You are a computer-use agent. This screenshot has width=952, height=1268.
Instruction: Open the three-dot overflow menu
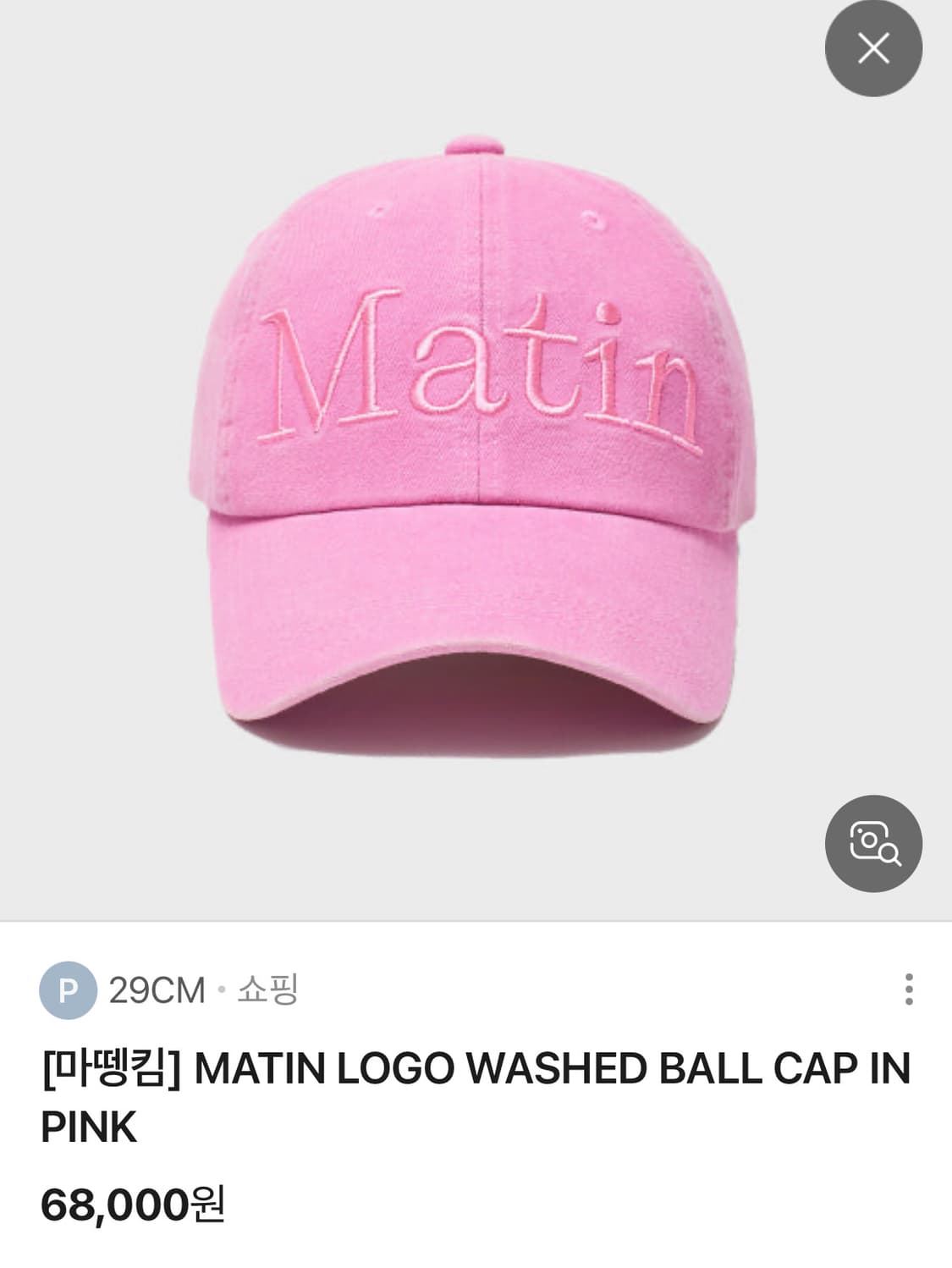point(908,990)
